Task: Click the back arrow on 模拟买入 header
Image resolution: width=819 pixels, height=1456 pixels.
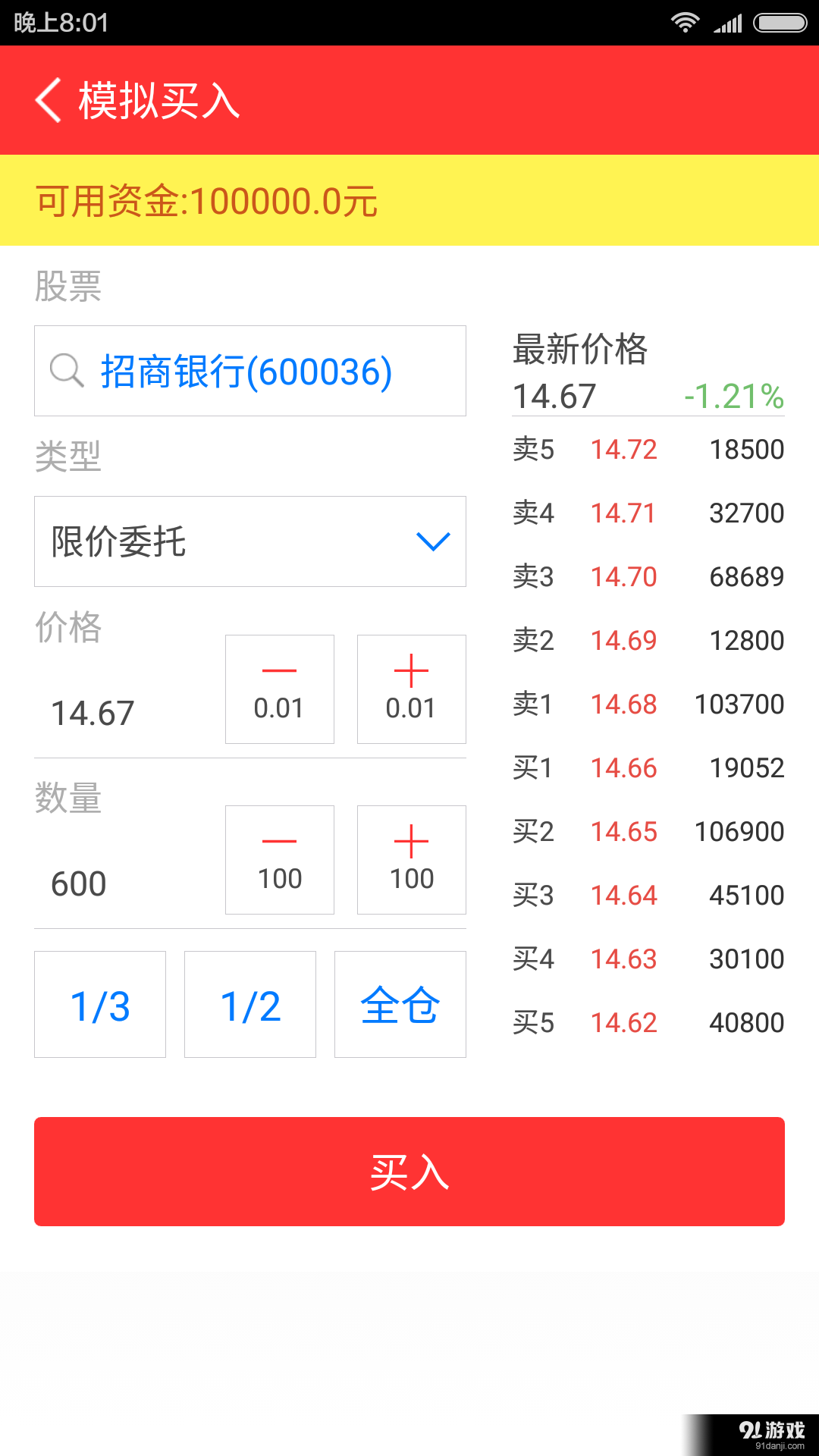Action: pos(48,99)
